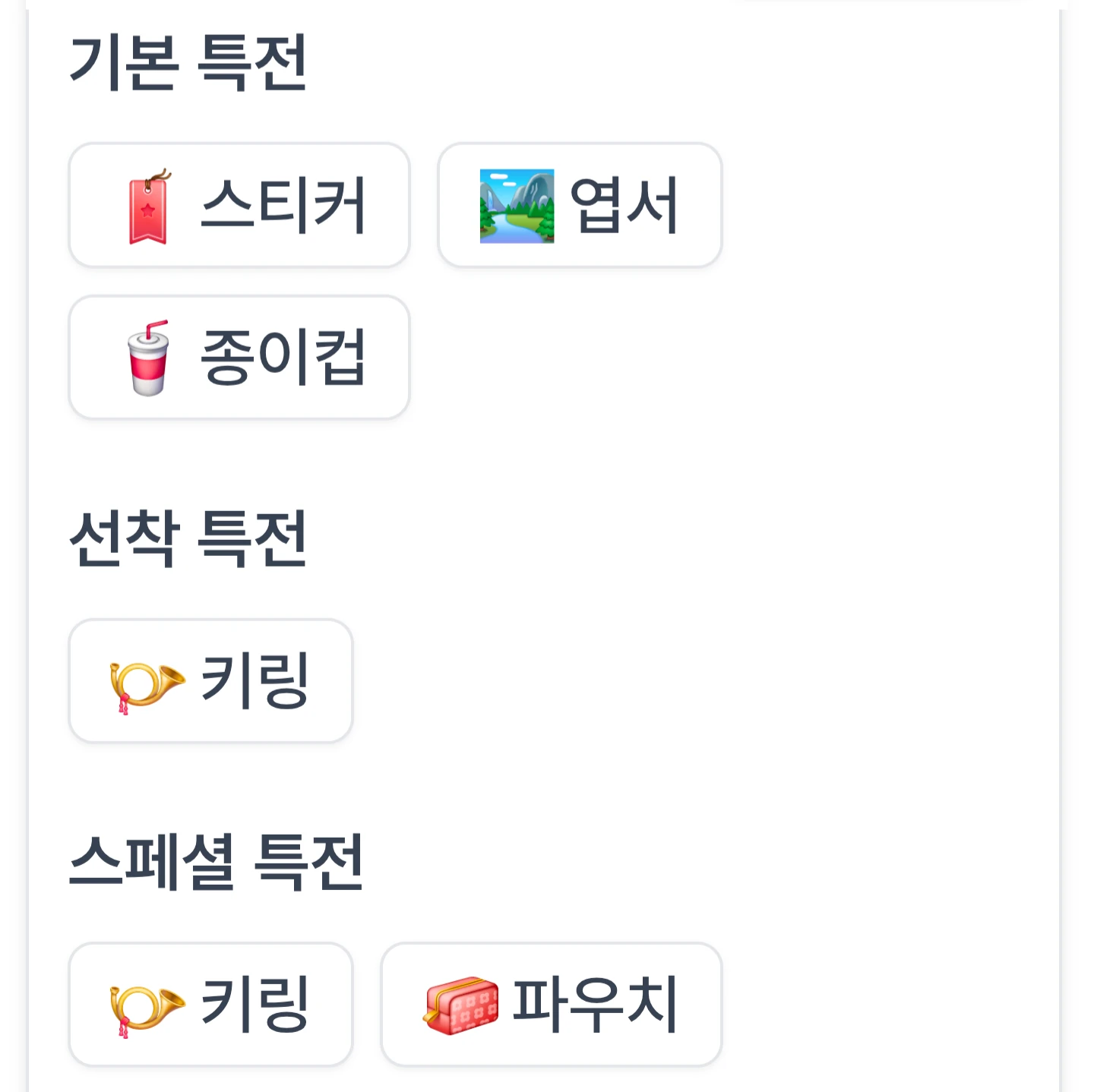Tap the 파우치 chip
The image size is (1094, 1092).
pos(552,1005)
